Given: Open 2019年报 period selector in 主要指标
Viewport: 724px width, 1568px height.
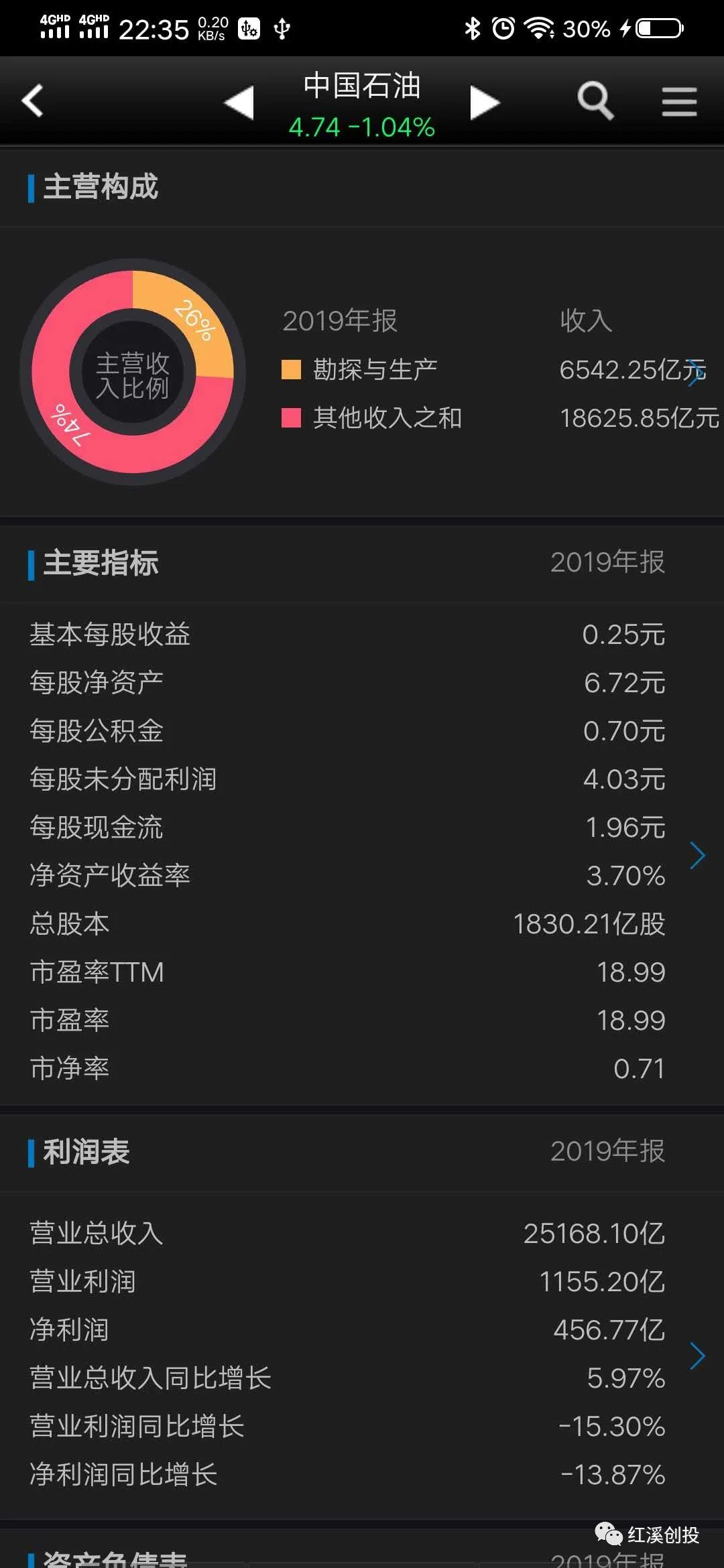Looking at the screenshot, I should 607,563.
